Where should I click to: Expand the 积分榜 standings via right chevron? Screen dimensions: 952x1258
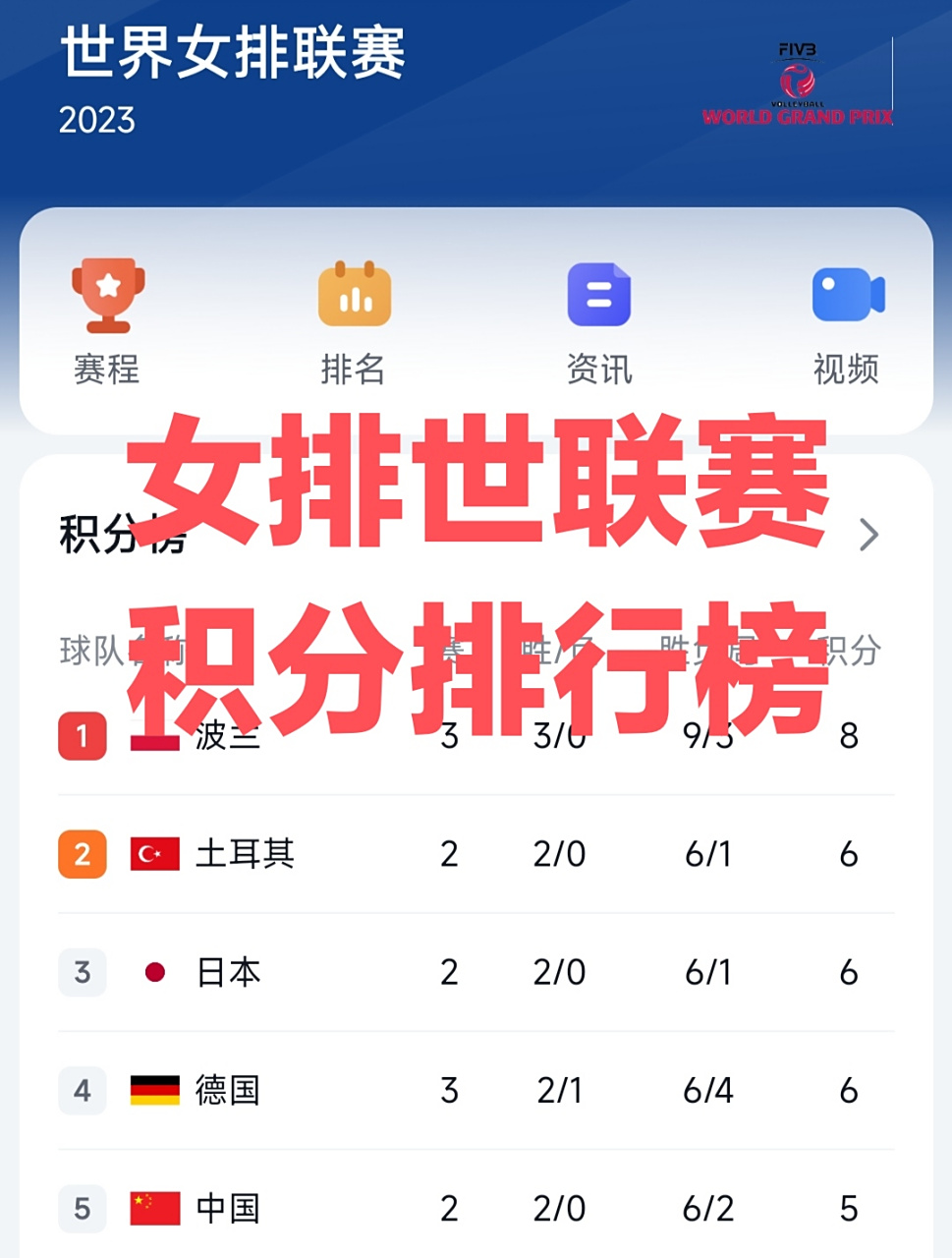click(868, 536)
